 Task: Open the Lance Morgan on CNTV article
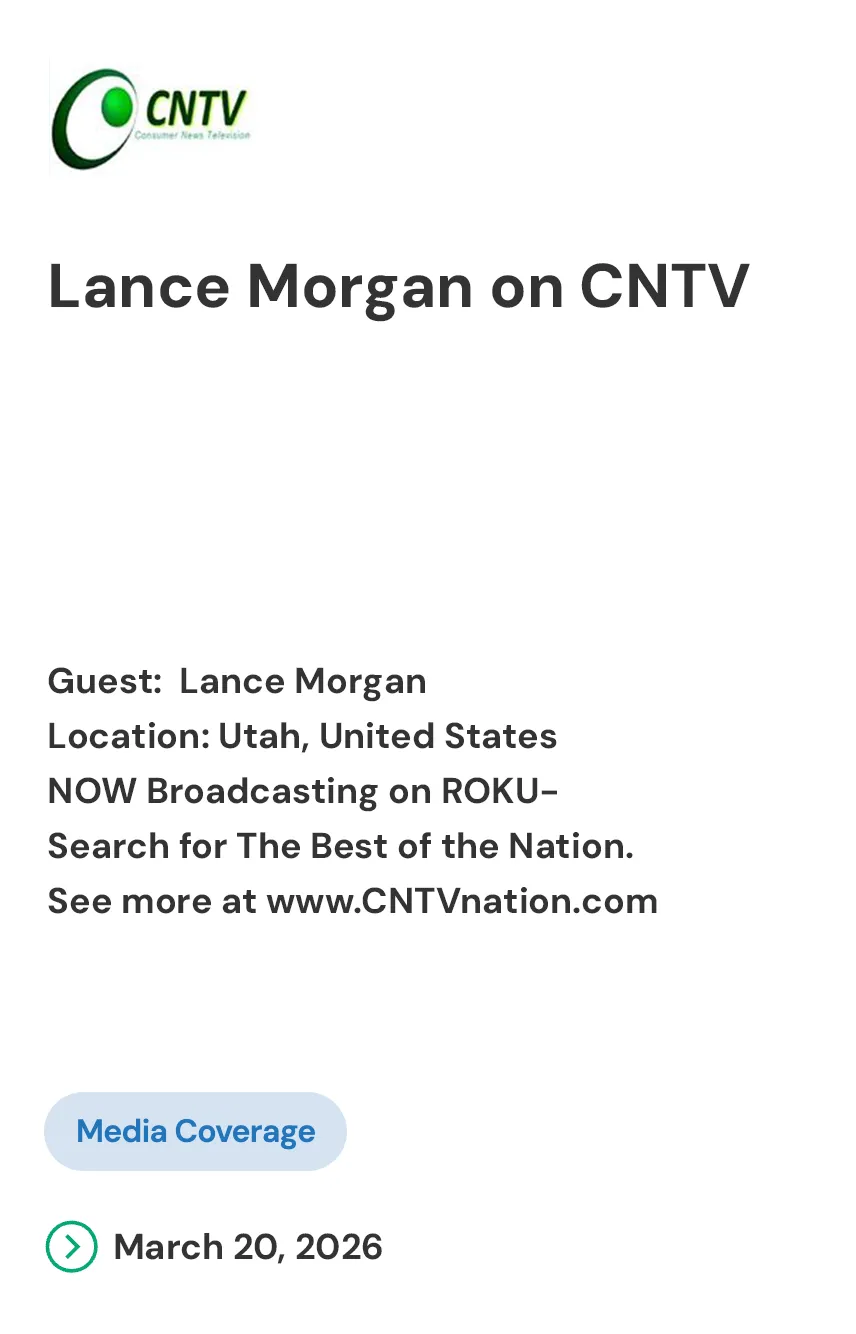[x=398, y=286]
